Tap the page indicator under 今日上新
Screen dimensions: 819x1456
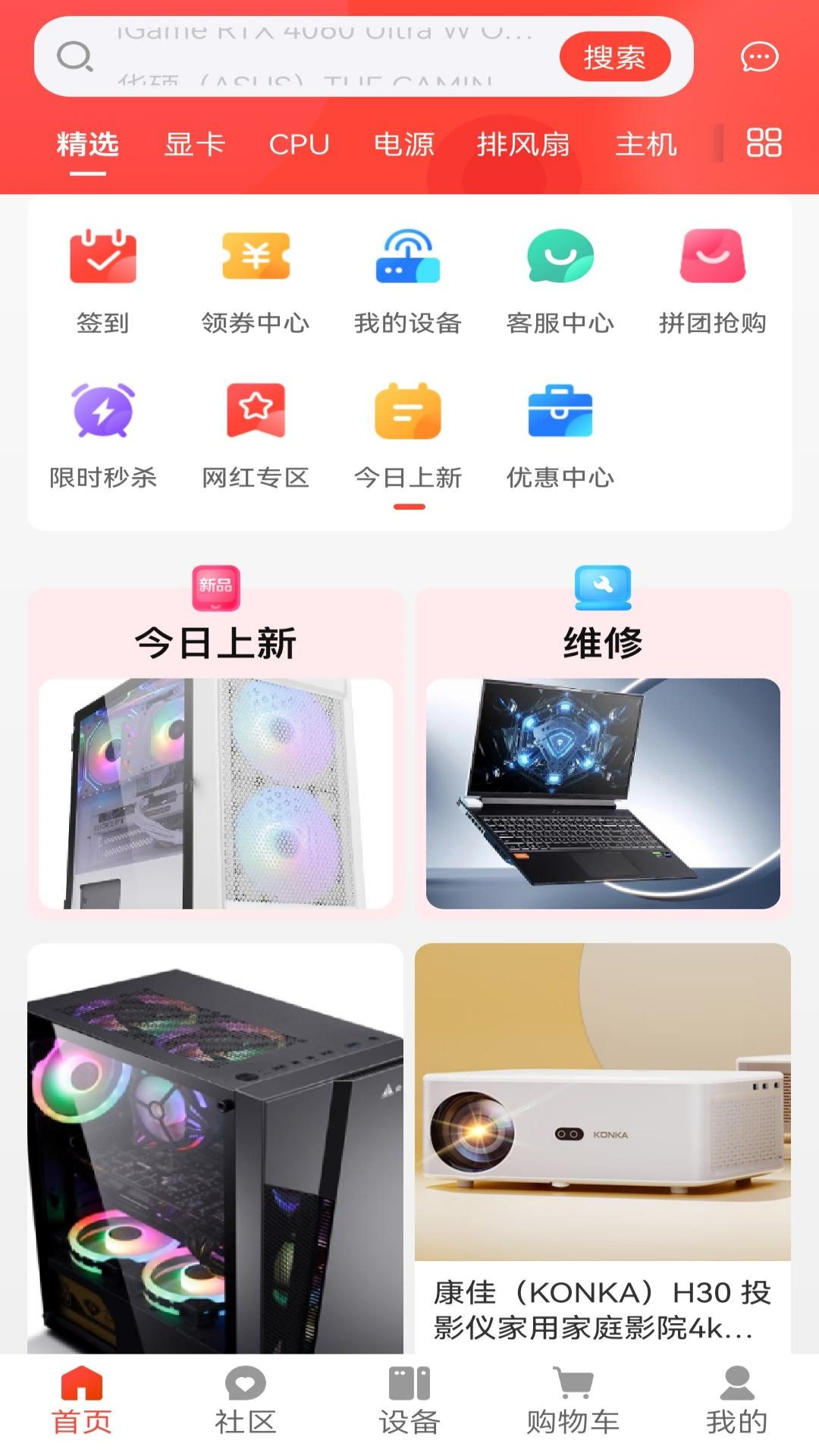click(x=409, y=505)
